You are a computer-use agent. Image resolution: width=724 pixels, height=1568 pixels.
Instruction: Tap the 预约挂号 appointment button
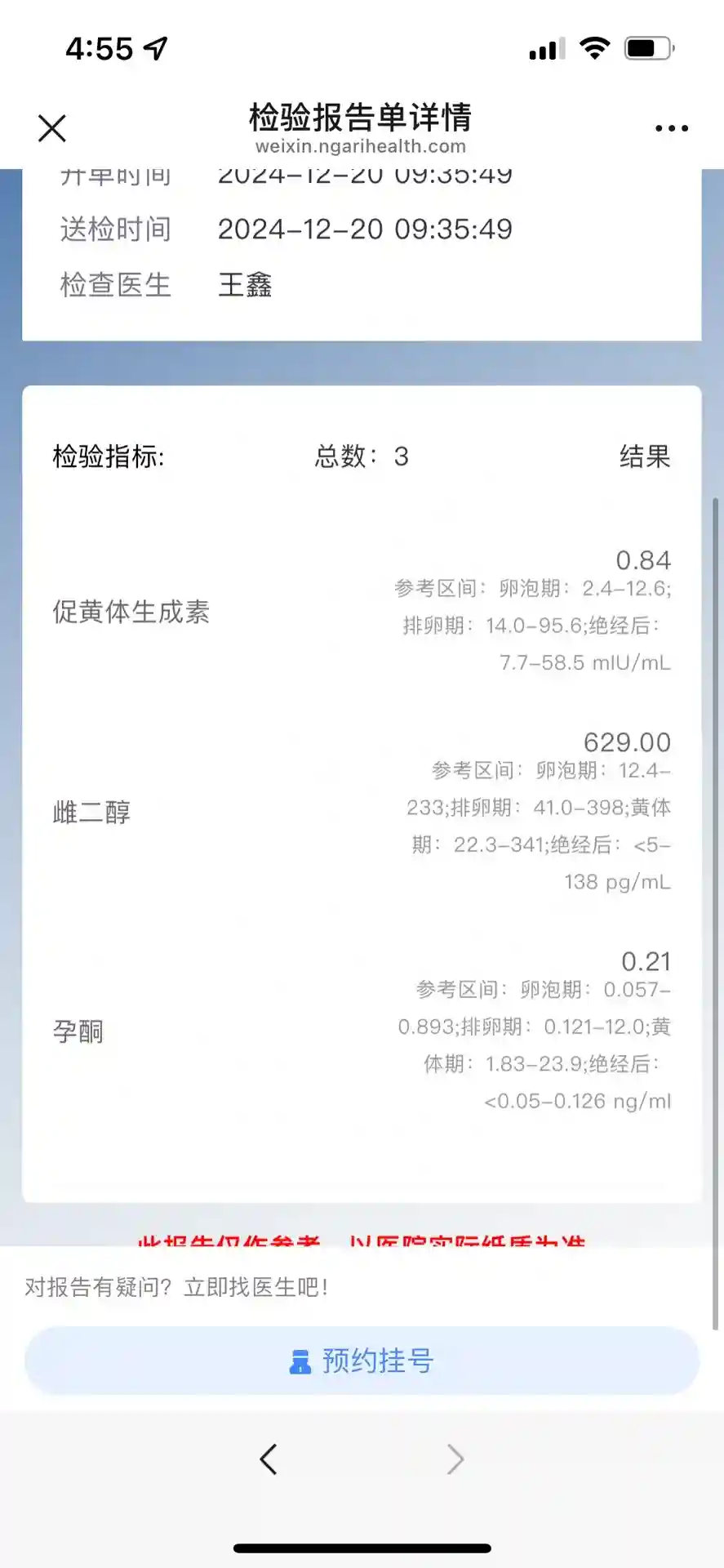pyautogui.click(x=362, y=1361)
